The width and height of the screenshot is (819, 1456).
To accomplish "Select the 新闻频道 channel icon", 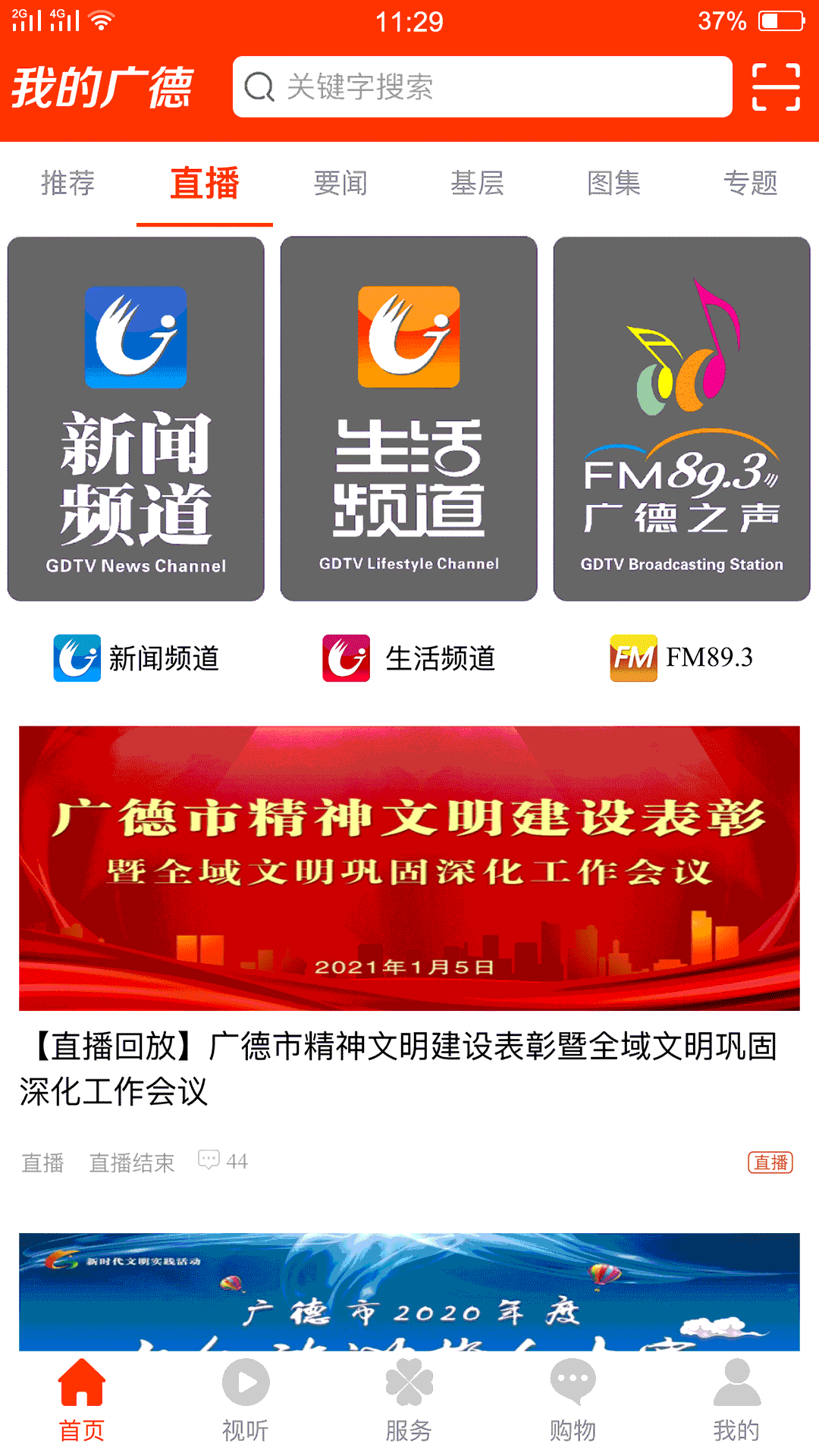I will click(x=76, y=658).
